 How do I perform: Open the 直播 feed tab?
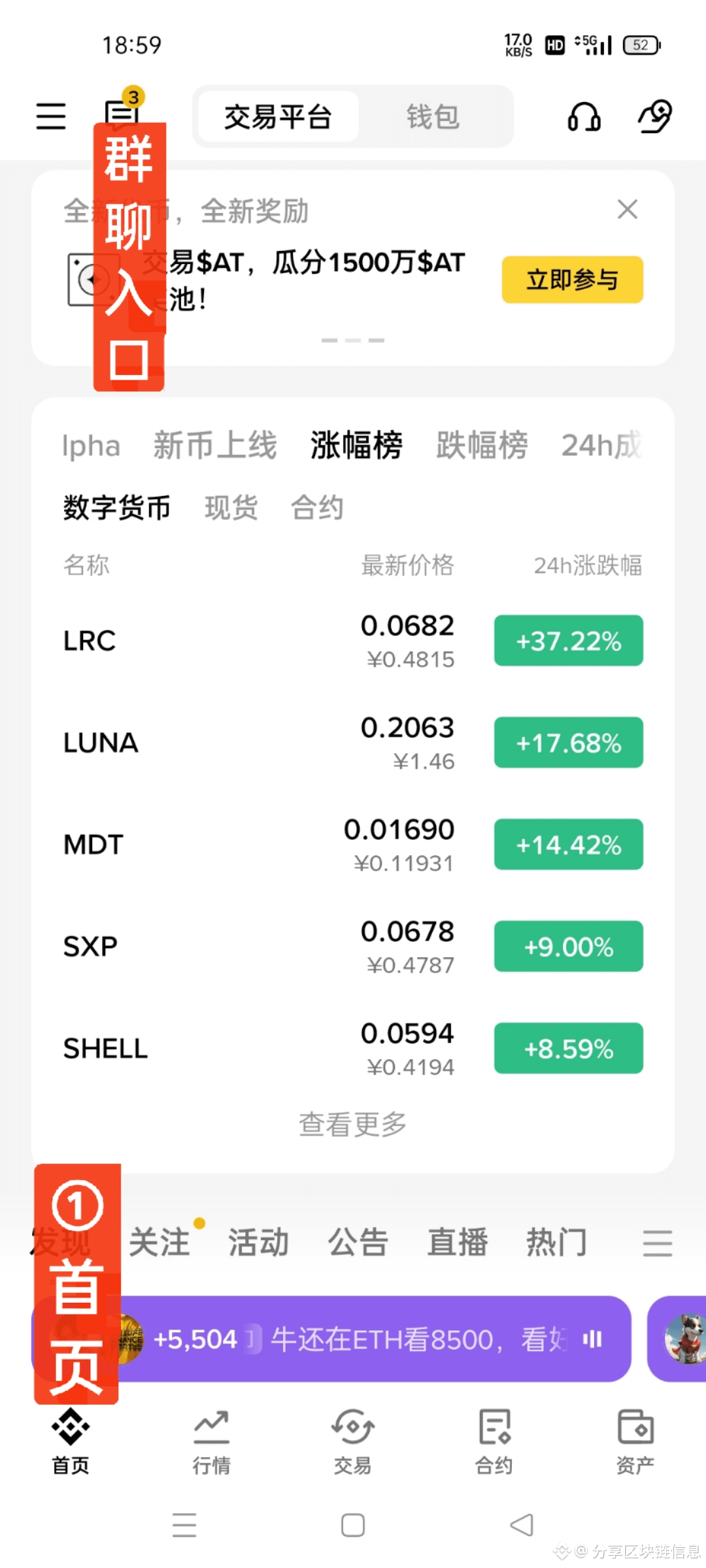click(457, 1242)
